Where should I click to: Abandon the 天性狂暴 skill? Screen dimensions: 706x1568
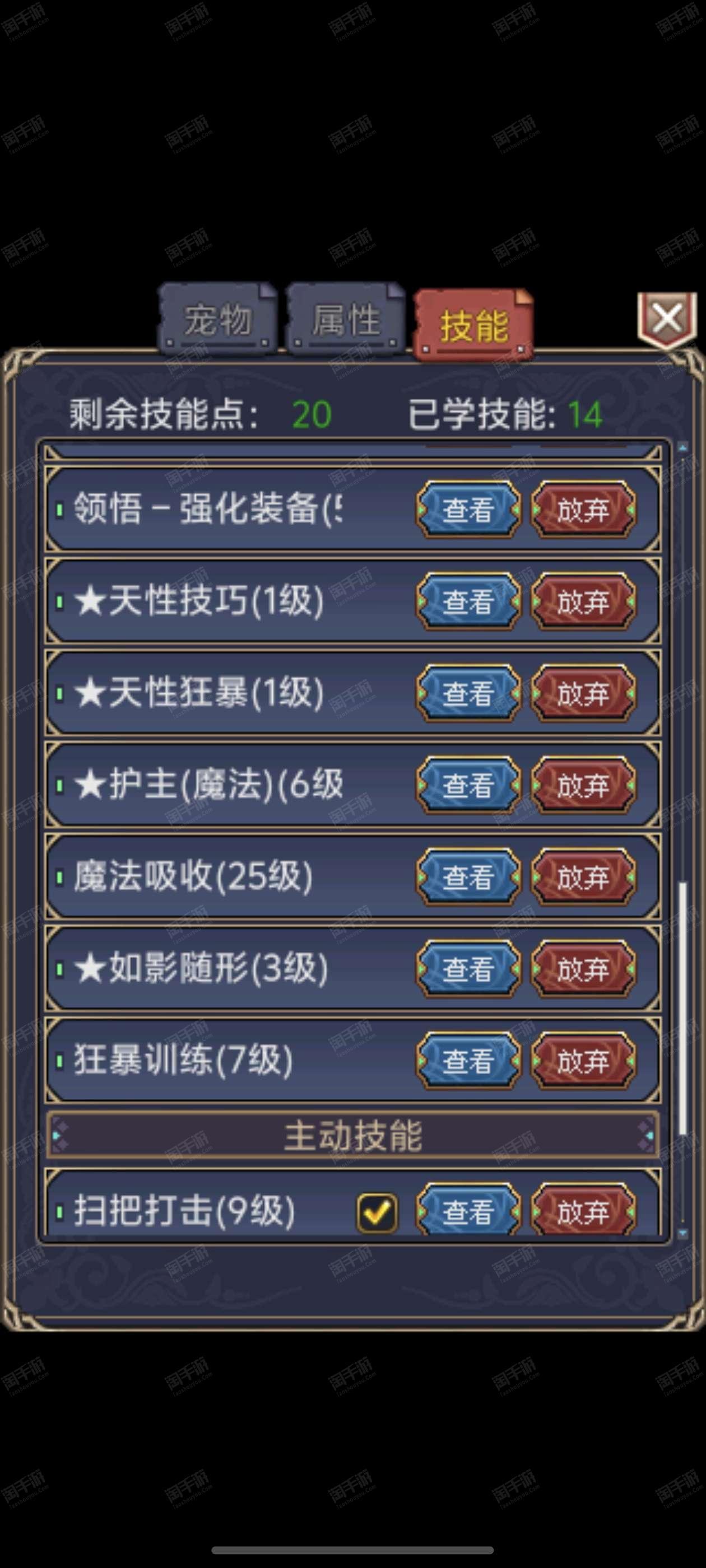tap(583, 693)
